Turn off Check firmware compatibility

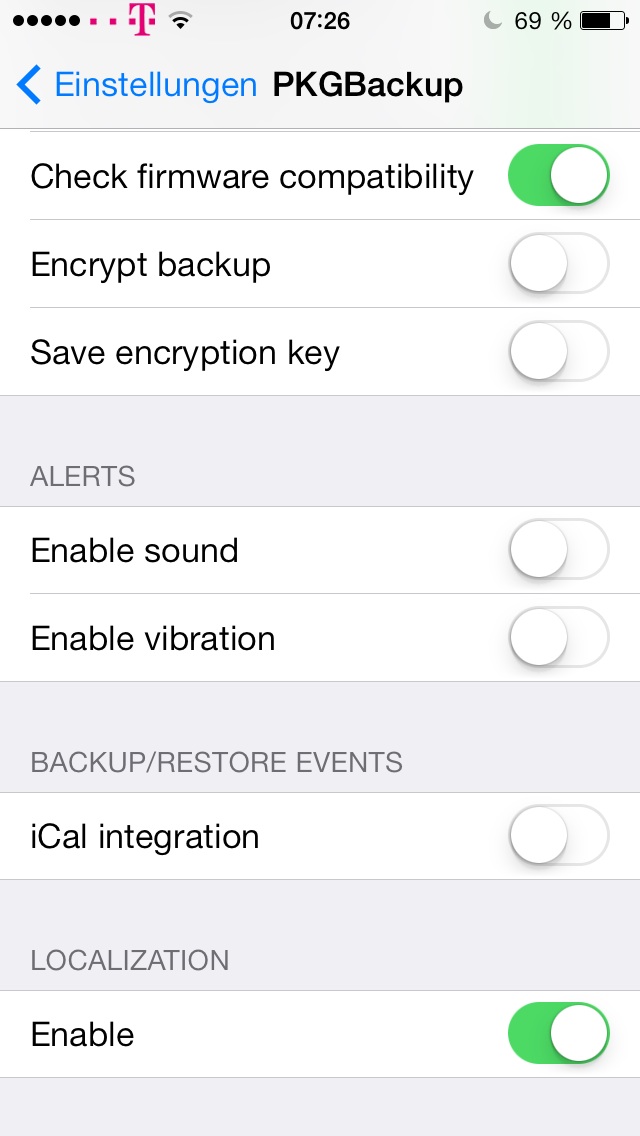[558, 176]
